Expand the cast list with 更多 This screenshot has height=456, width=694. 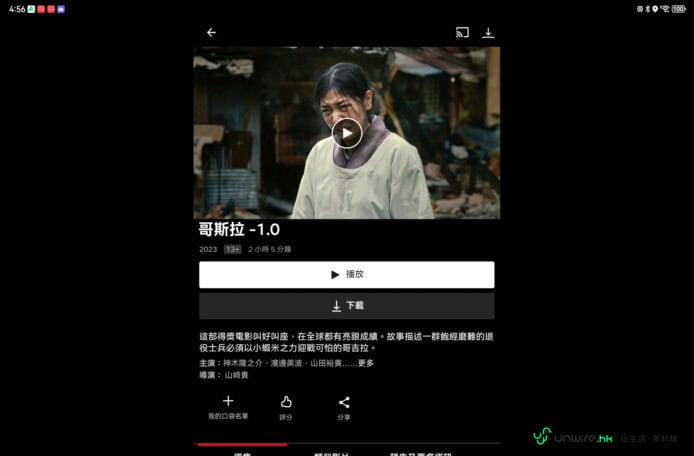[365, 363]
